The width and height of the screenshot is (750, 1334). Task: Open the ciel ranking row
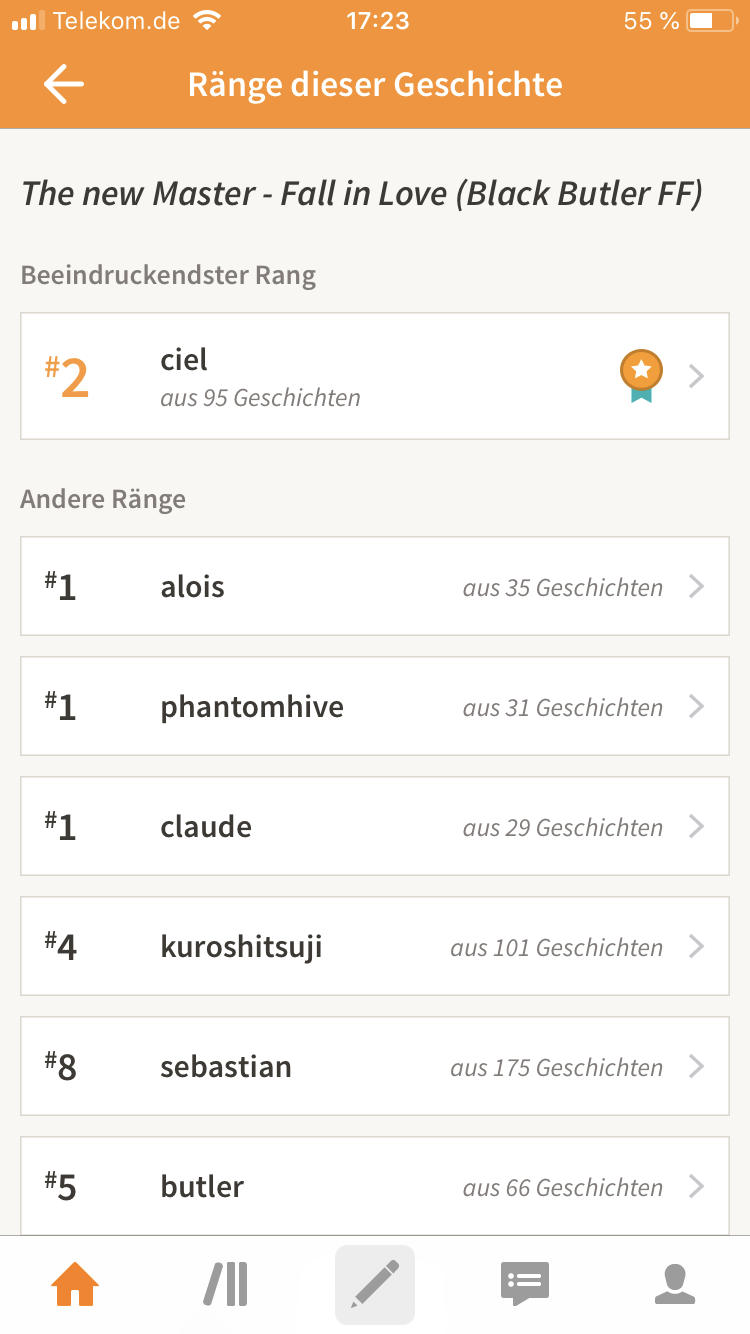(375, 376)
